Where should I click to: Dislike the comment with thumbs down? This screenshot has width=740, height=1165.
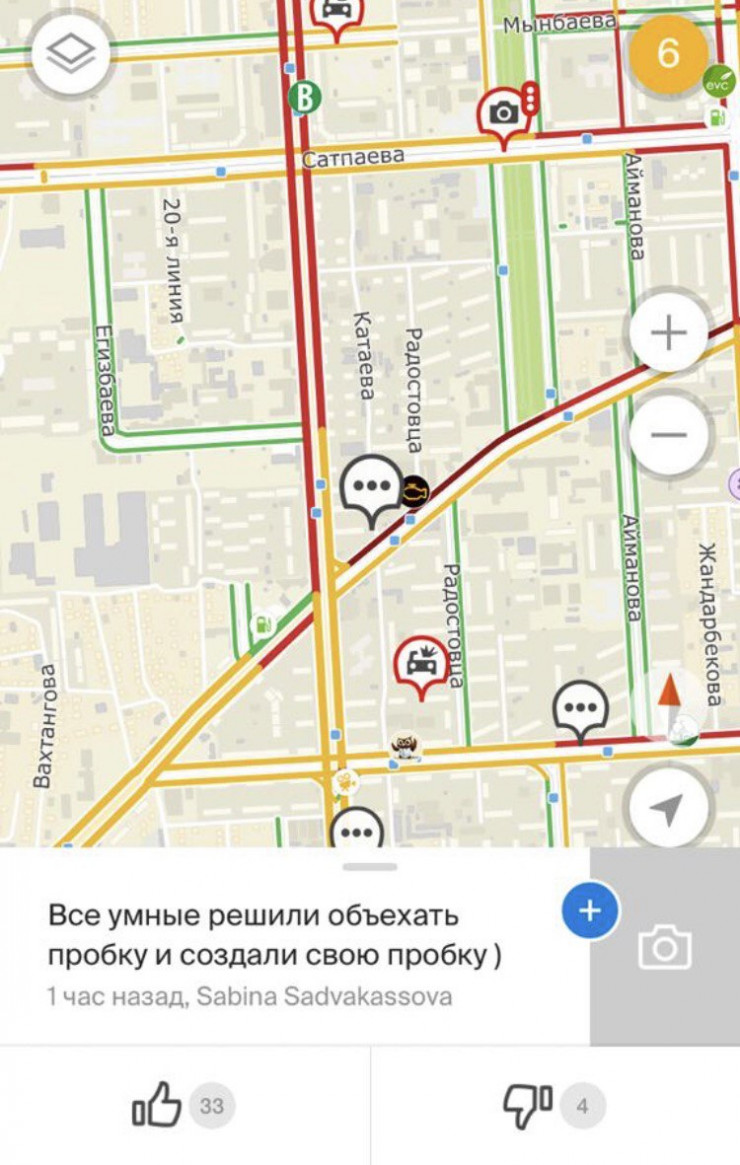pyautogui.click(x=527, y=1106)
